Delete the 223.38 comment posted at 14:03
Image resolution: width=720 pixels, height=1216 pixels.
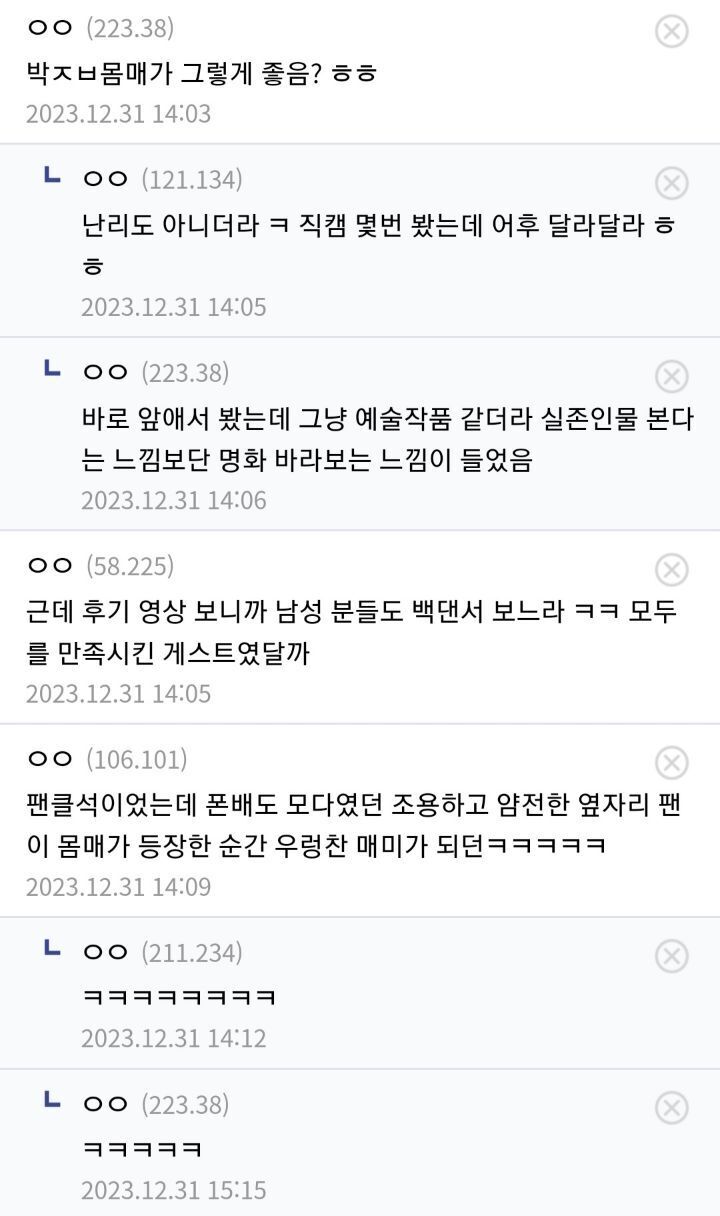[671, 31]
